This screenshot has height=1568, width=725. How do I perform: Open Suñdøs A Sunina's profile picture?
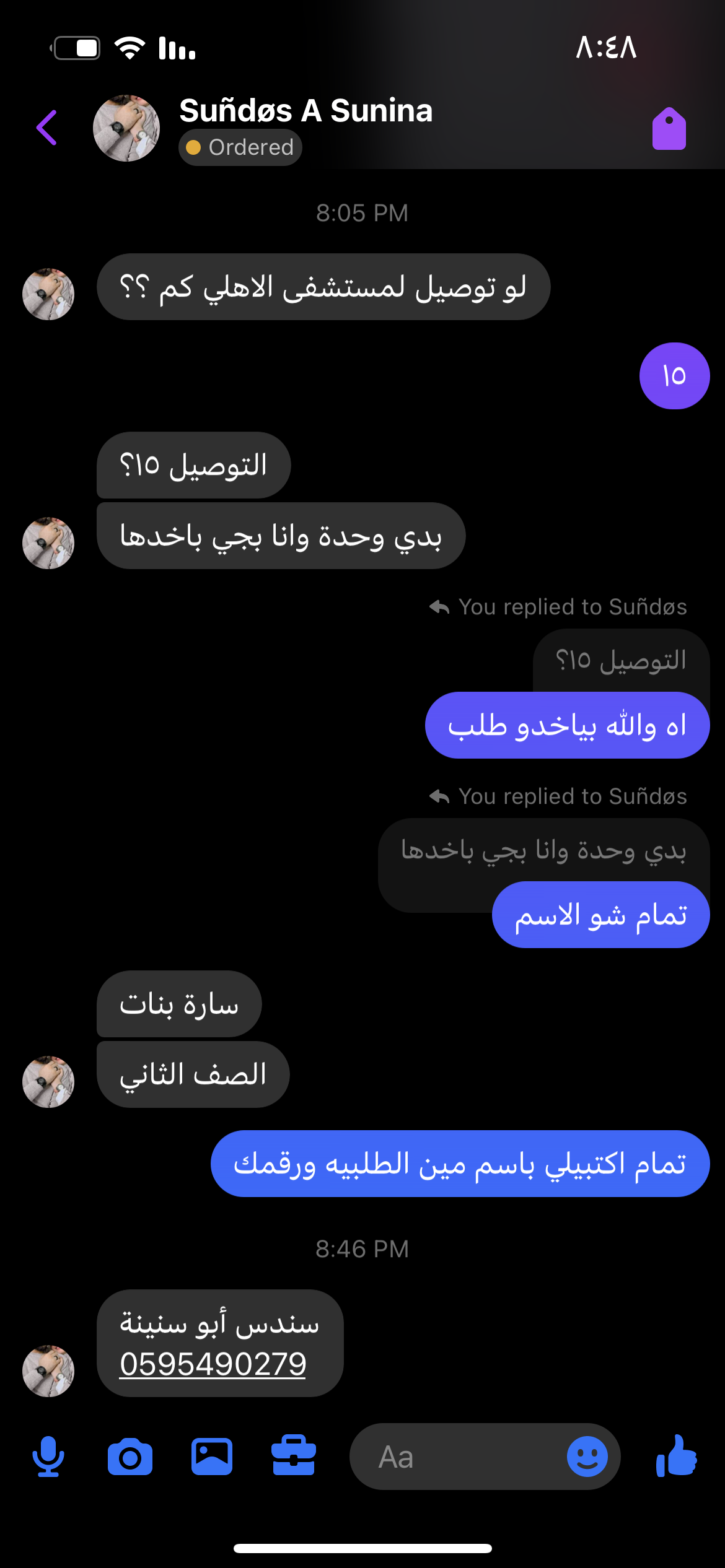coord(126,128)
